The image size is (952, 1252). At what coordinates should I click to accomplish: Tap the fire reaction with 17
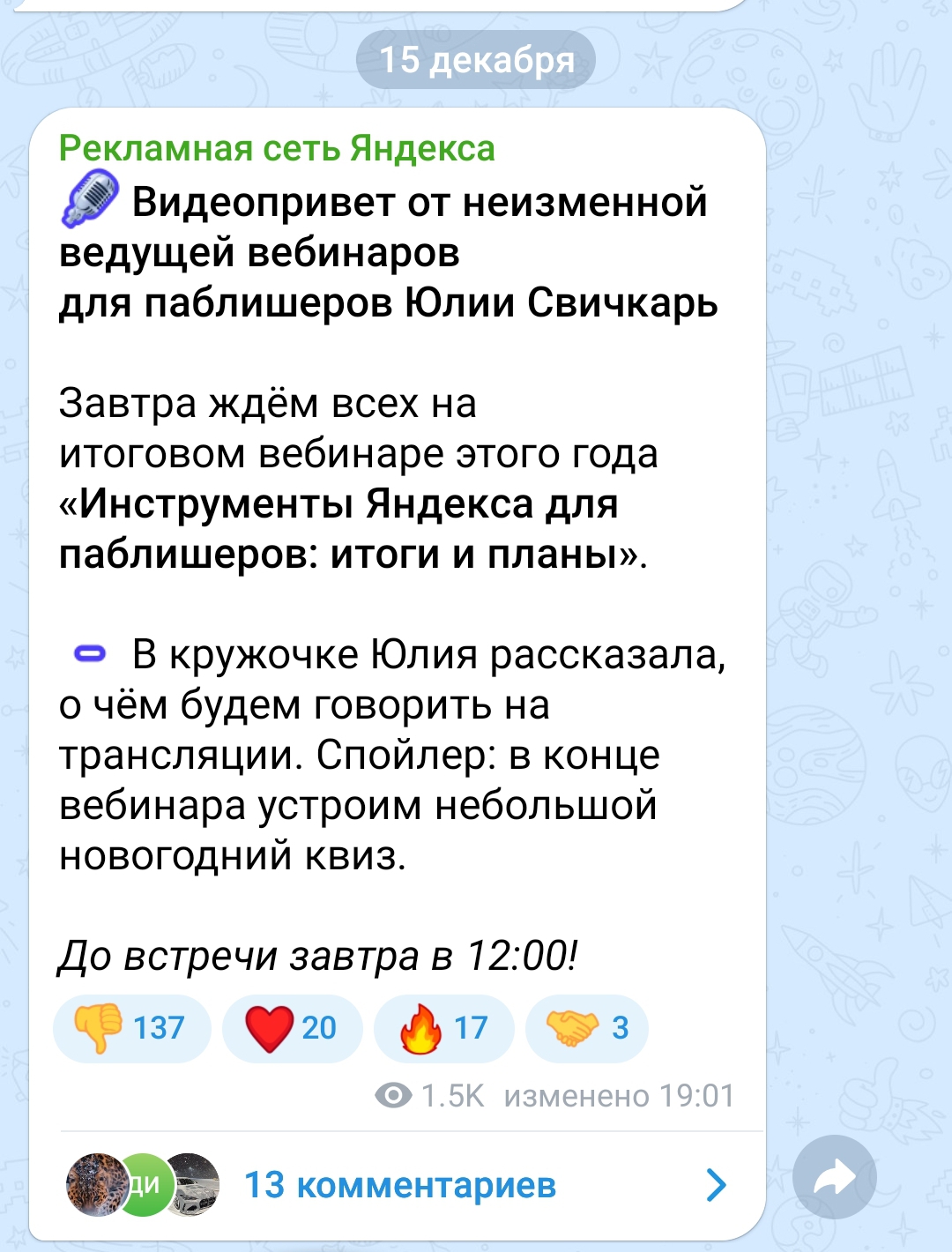pos(443,1028)
